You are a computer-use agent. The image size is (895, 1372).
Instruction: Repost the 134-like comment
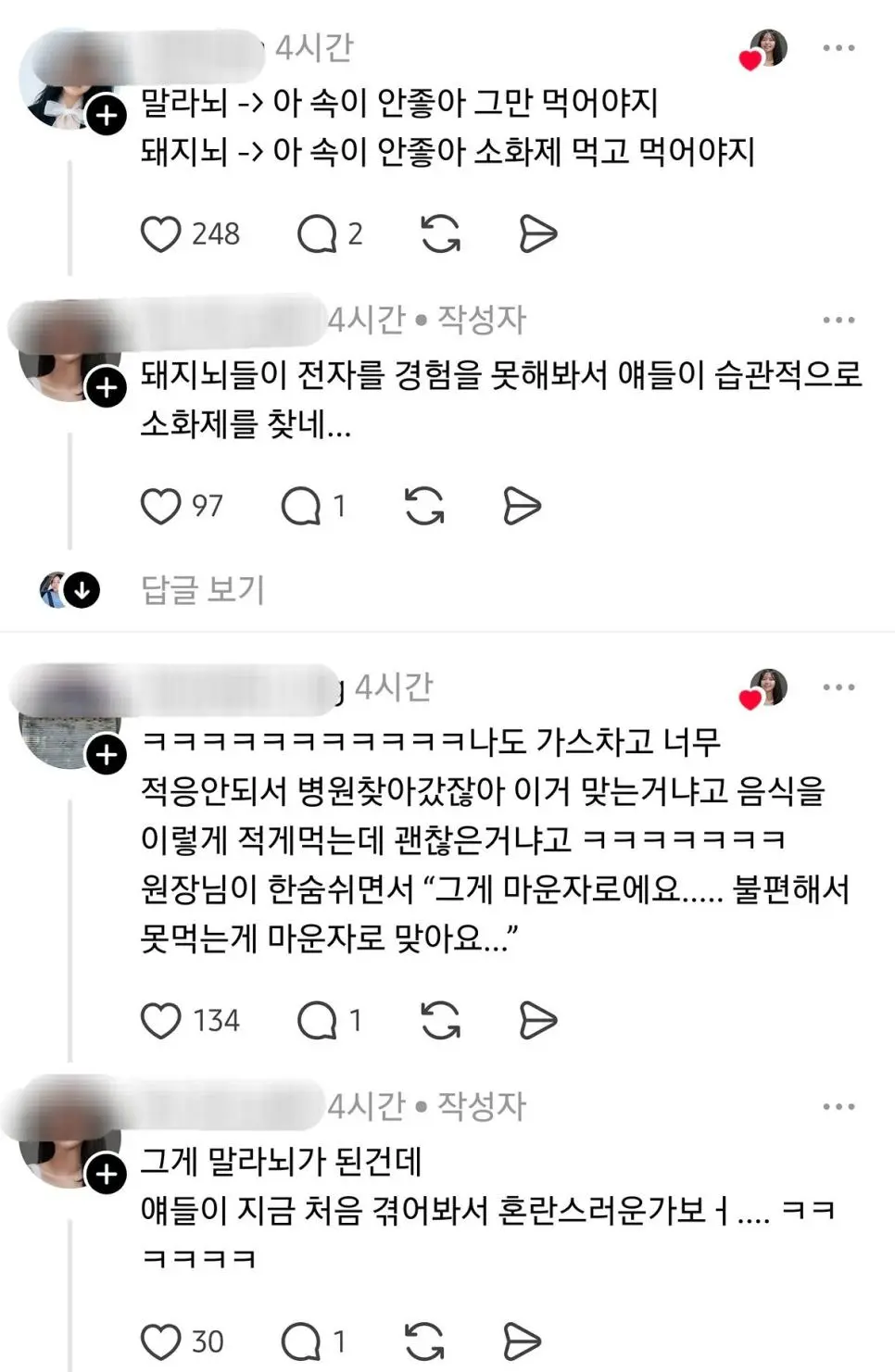pos(440,1020)
